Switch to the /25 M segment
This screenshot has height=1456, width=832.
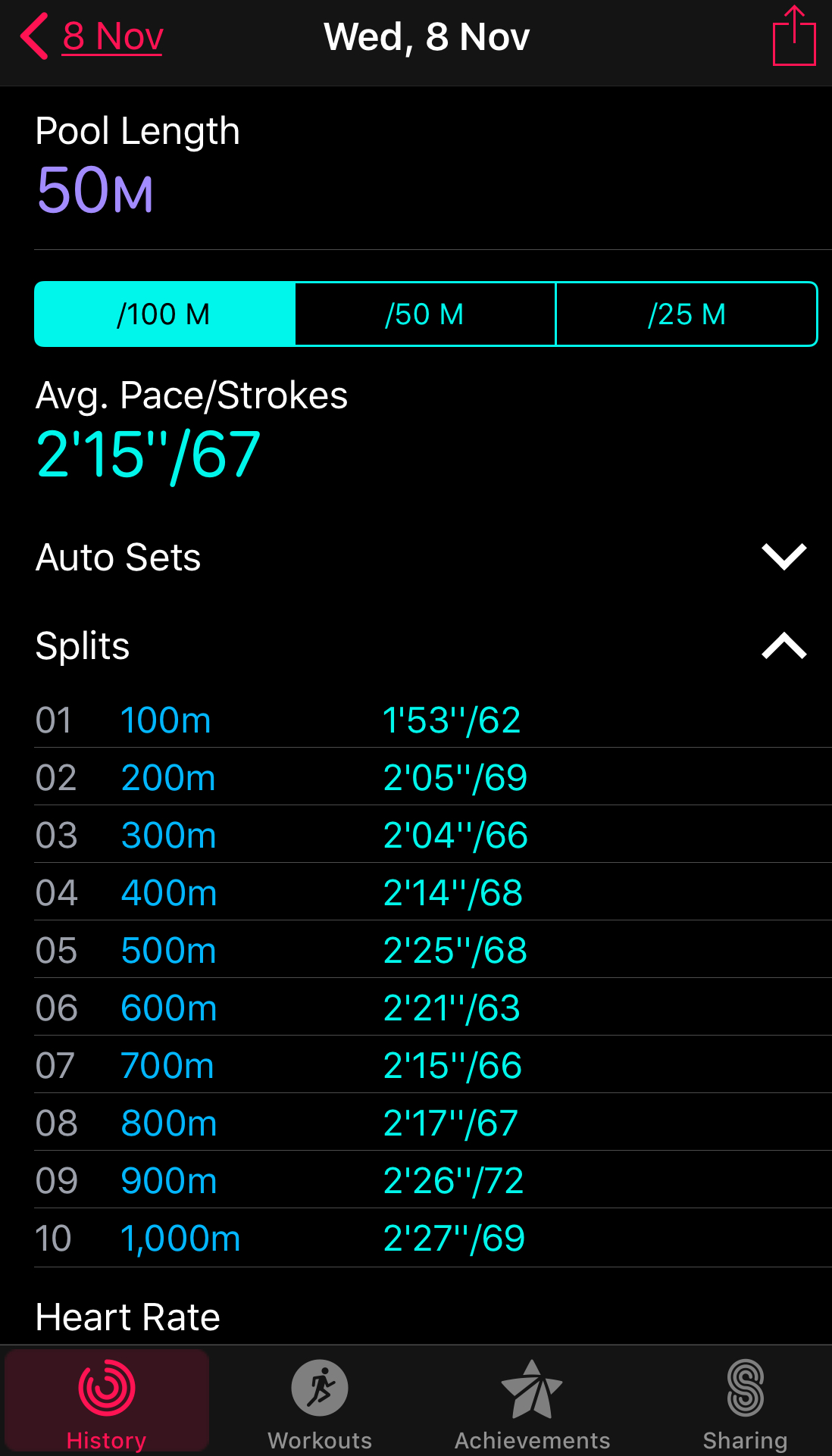(x=687, y=314)
